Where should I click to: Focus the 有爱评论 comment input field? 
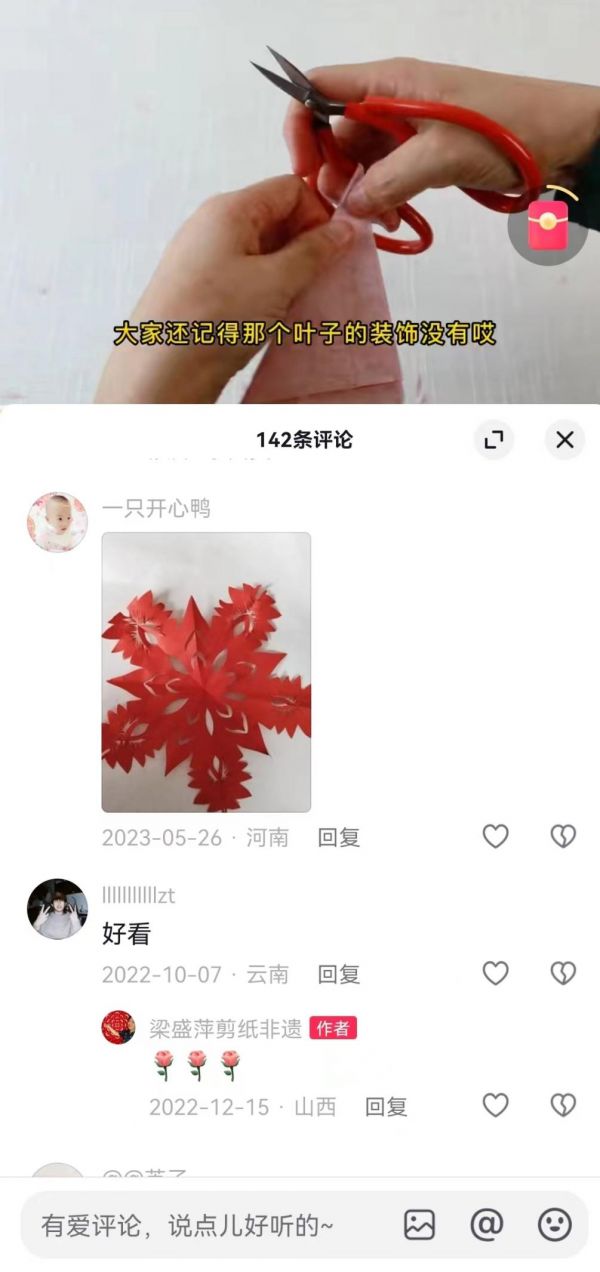click(x=200, y=1225)
